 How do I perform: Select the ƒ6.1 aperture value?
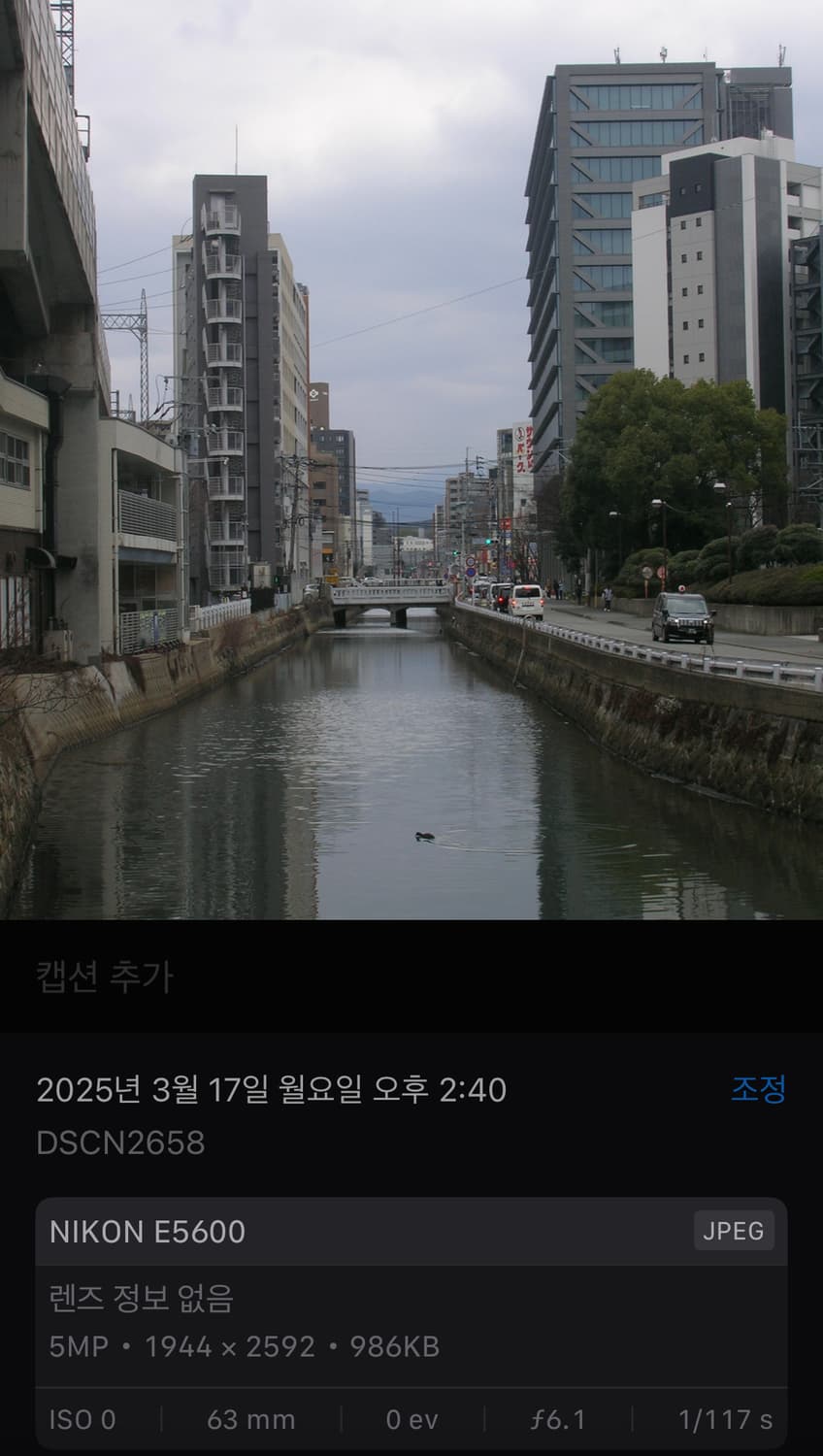tap(558, 1418)
